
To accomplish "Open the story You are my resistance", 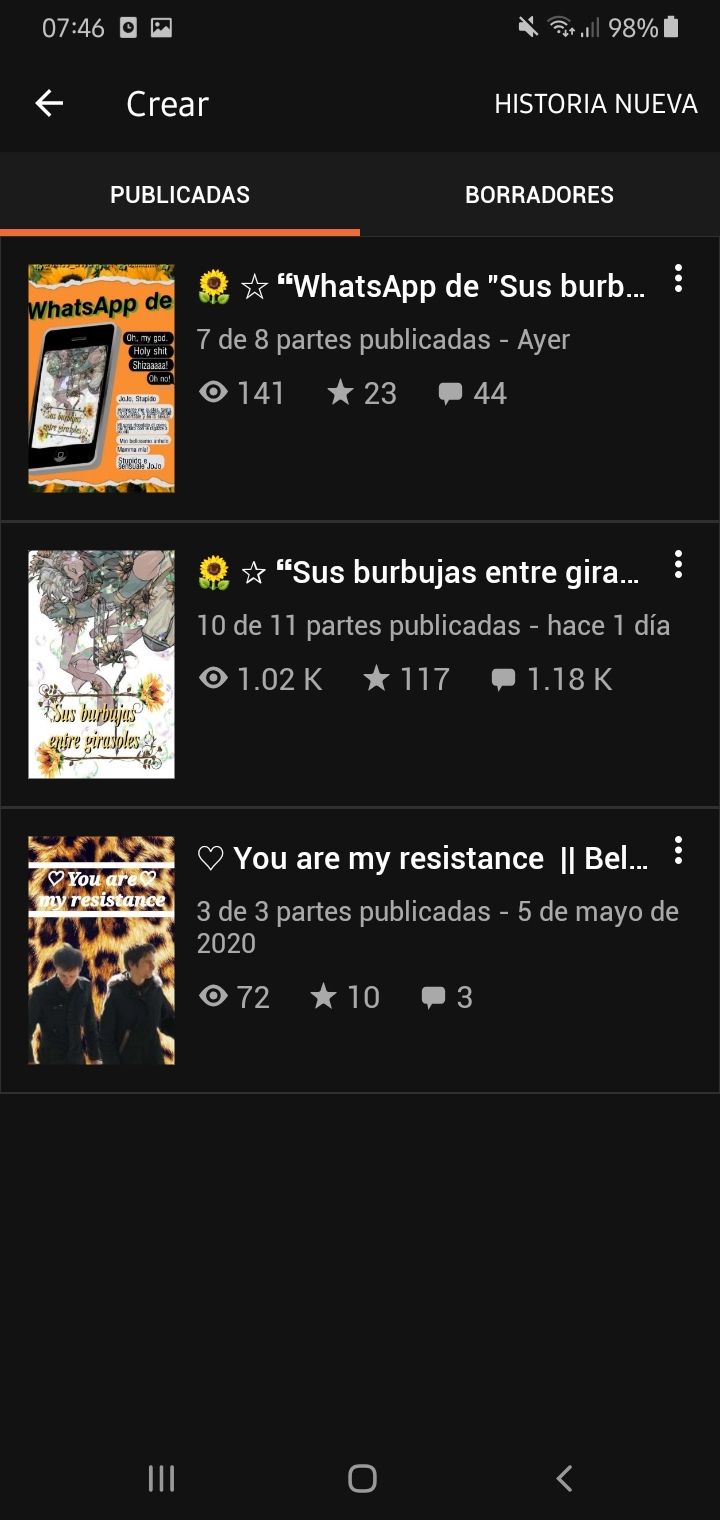I will (x=360, y=951).
